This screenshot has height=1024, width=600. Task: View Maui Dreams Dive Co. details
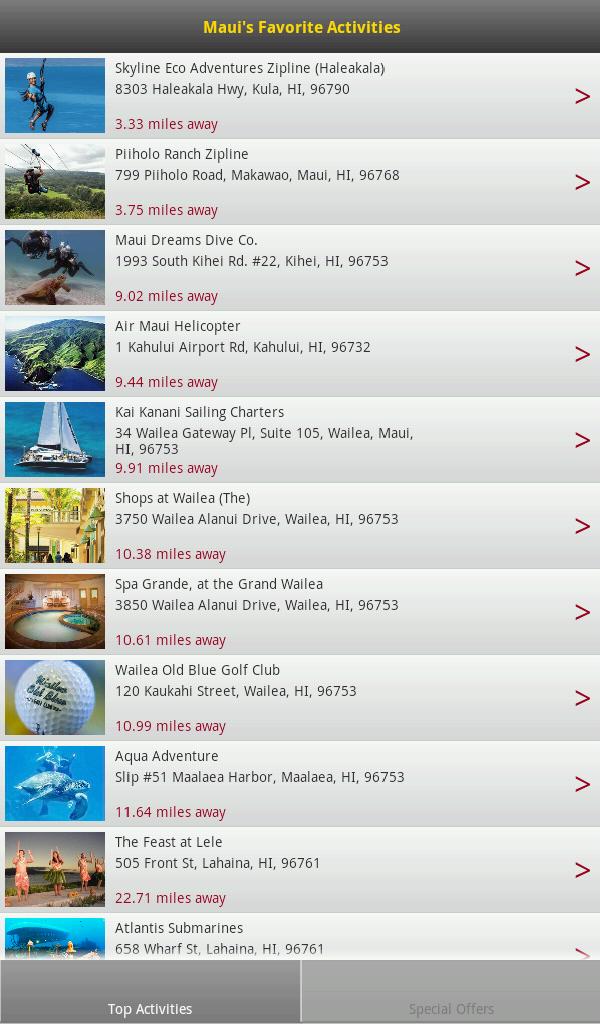(x=300, y=268)
